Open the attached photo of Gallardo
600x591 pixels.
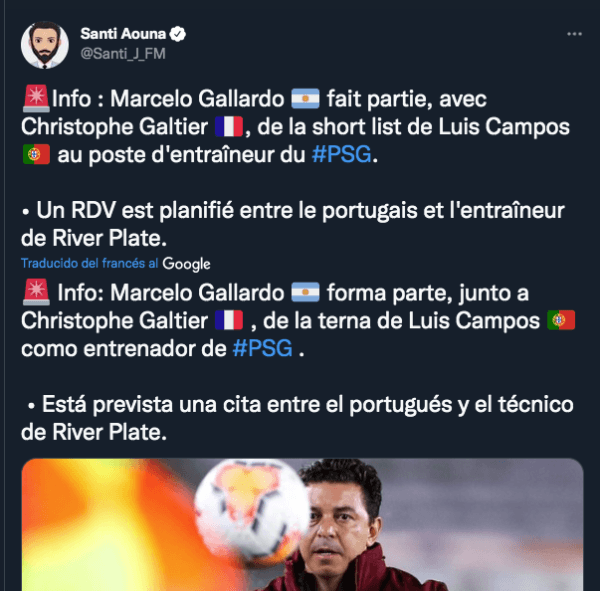tap(300, 524)
